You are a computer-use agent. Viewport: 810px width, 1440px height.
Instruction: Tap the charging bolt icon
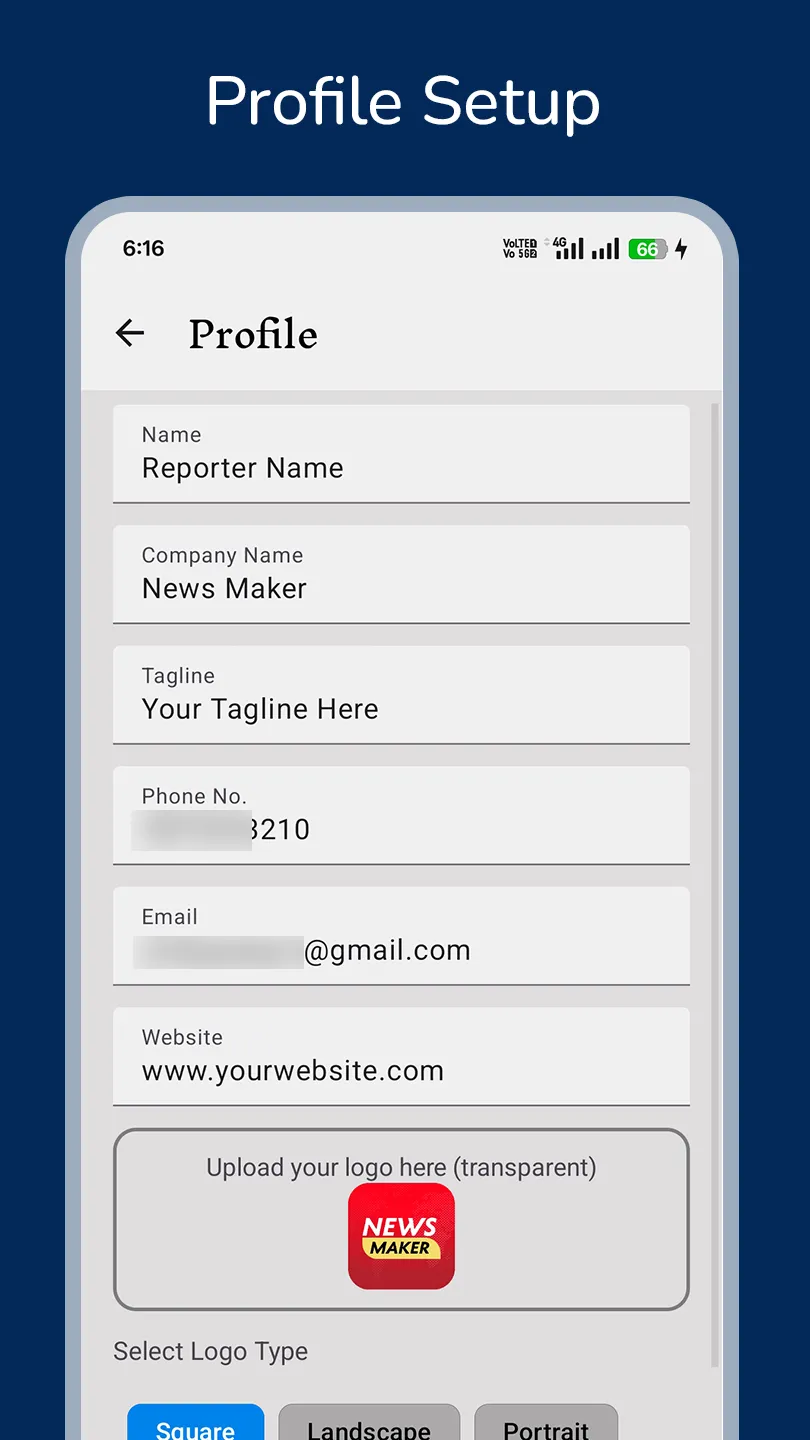click(682, 249)
